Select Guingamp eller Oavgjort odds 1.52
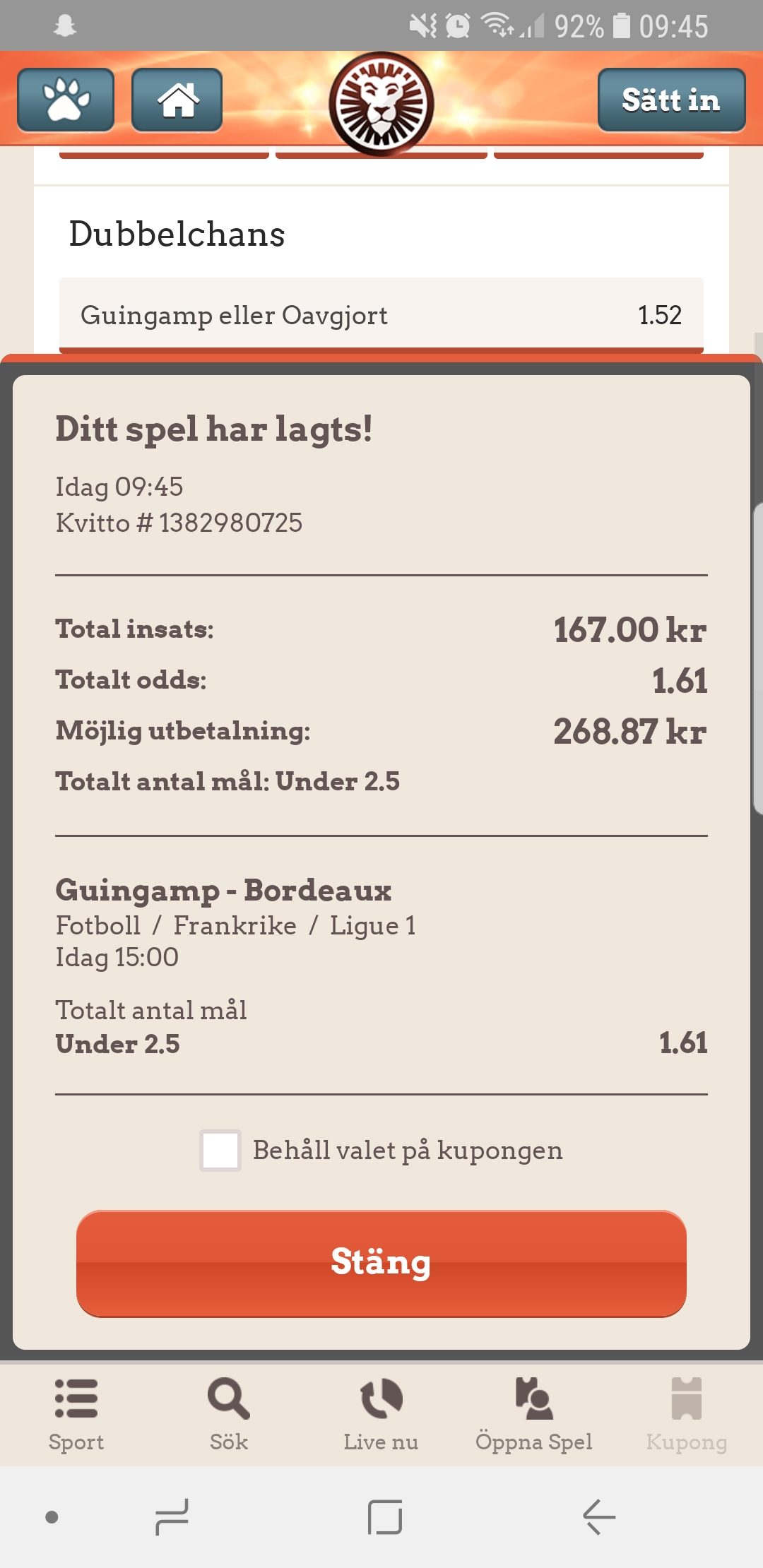 [381, 315]
